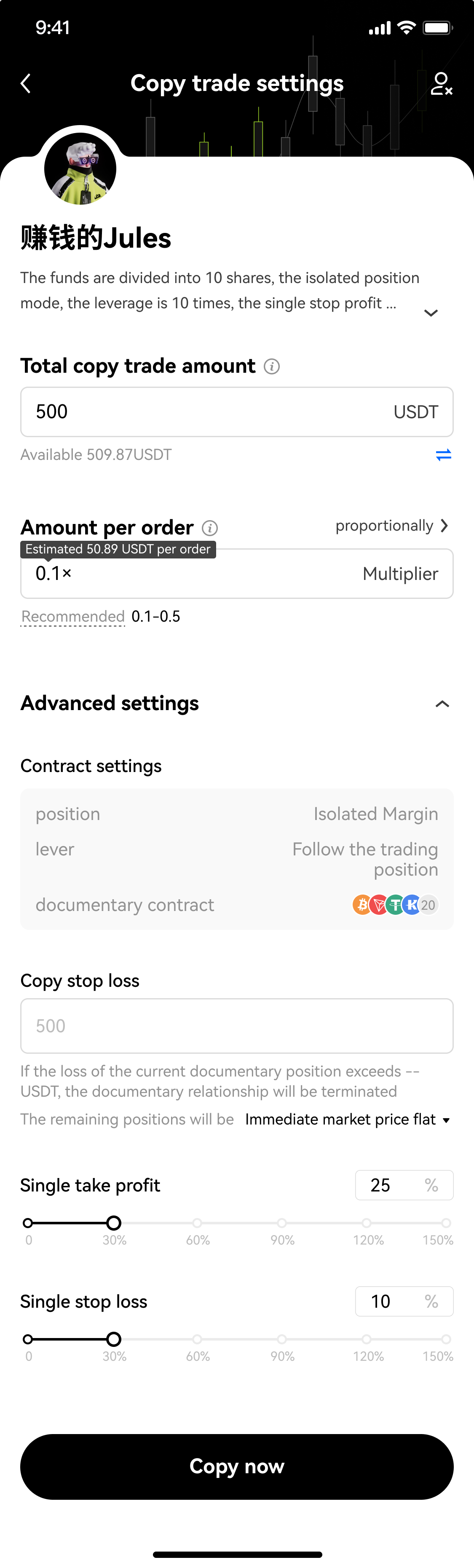474x1568 pixels.
Task: Set Single take profit slider to 60%
Action: point(198,1223)
